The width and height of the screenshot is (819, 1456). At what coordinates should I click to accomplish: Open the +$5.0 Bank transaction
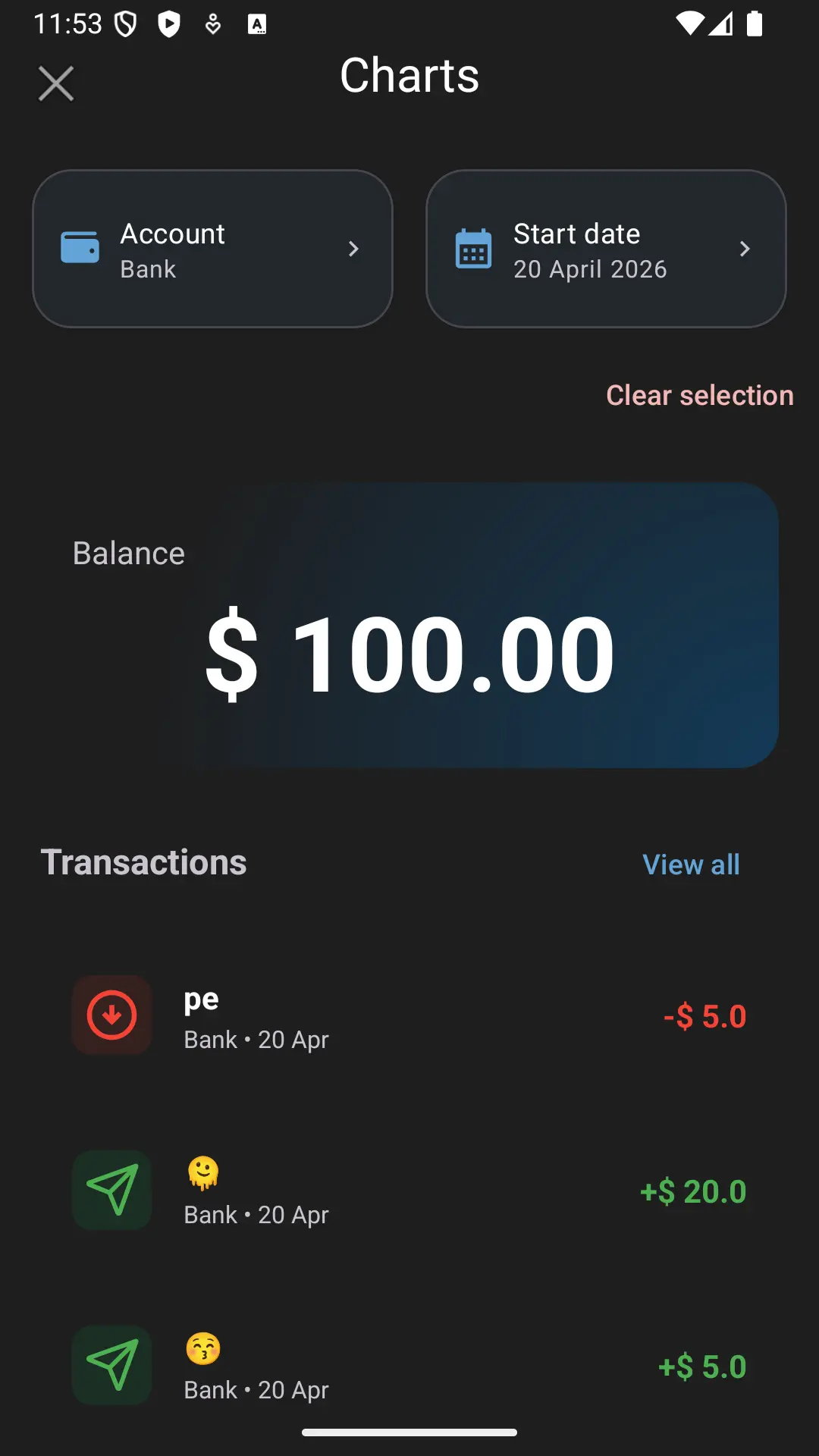[409, 1366]
